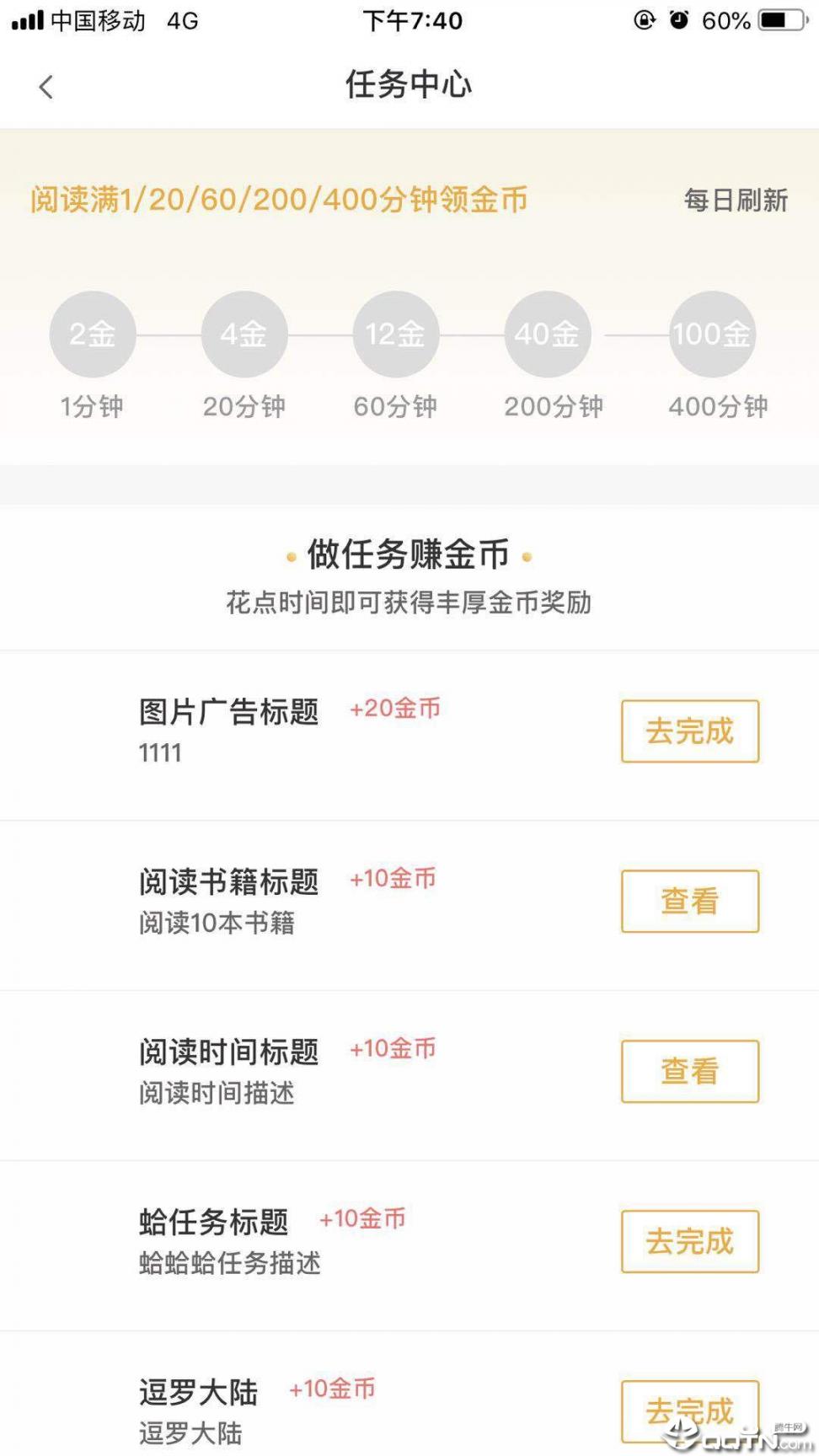
Task: Tap 查看 for 阅读时间标题 task
Action: coord(689,1072)
